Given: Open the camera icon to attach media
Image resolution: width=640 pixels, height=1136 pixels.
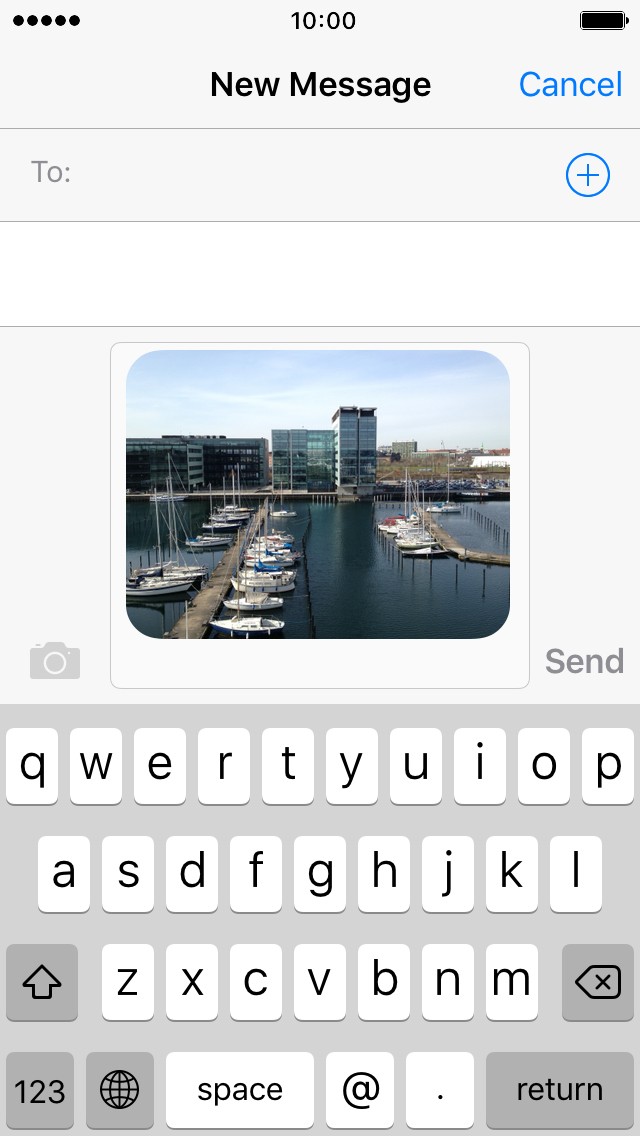Looking at the screenshot, I should coord(55,660).
